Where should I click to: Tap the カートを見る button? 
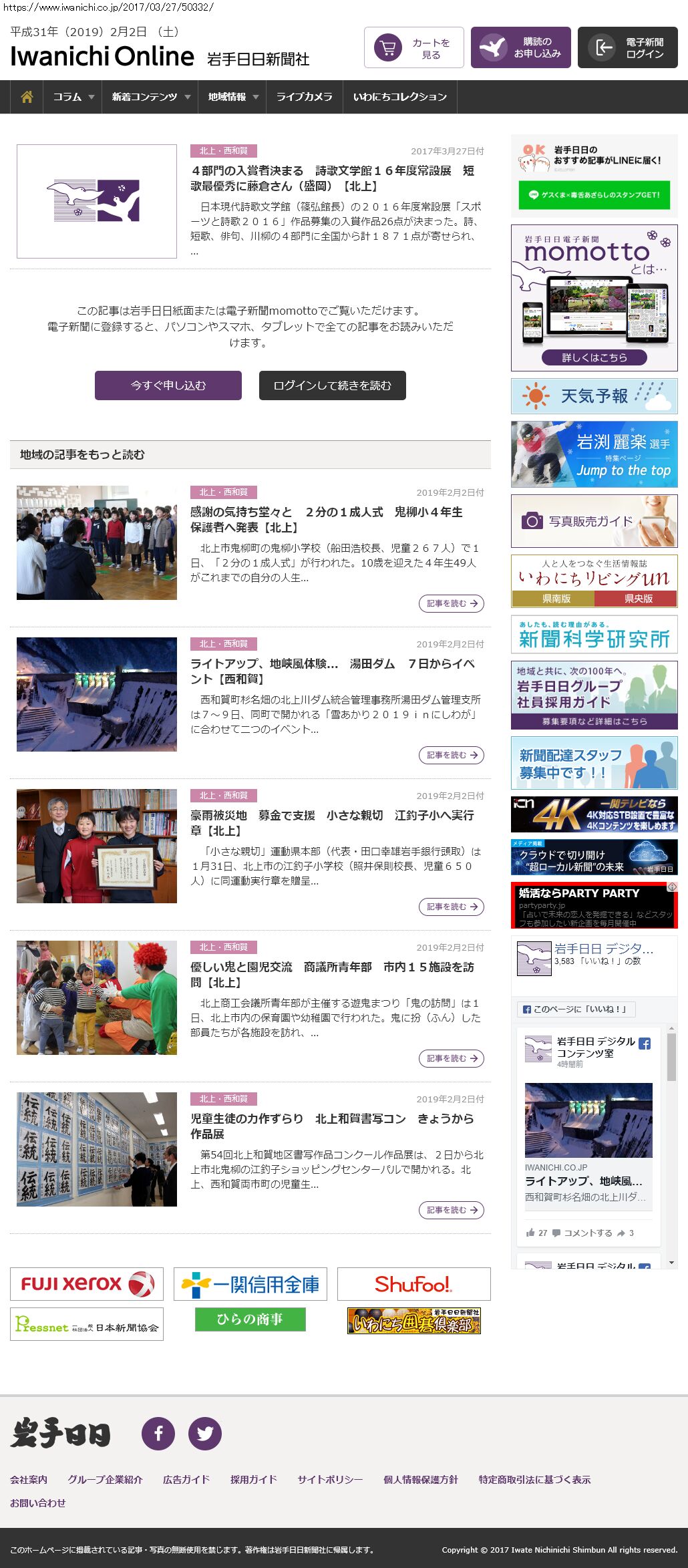(413, 47)
